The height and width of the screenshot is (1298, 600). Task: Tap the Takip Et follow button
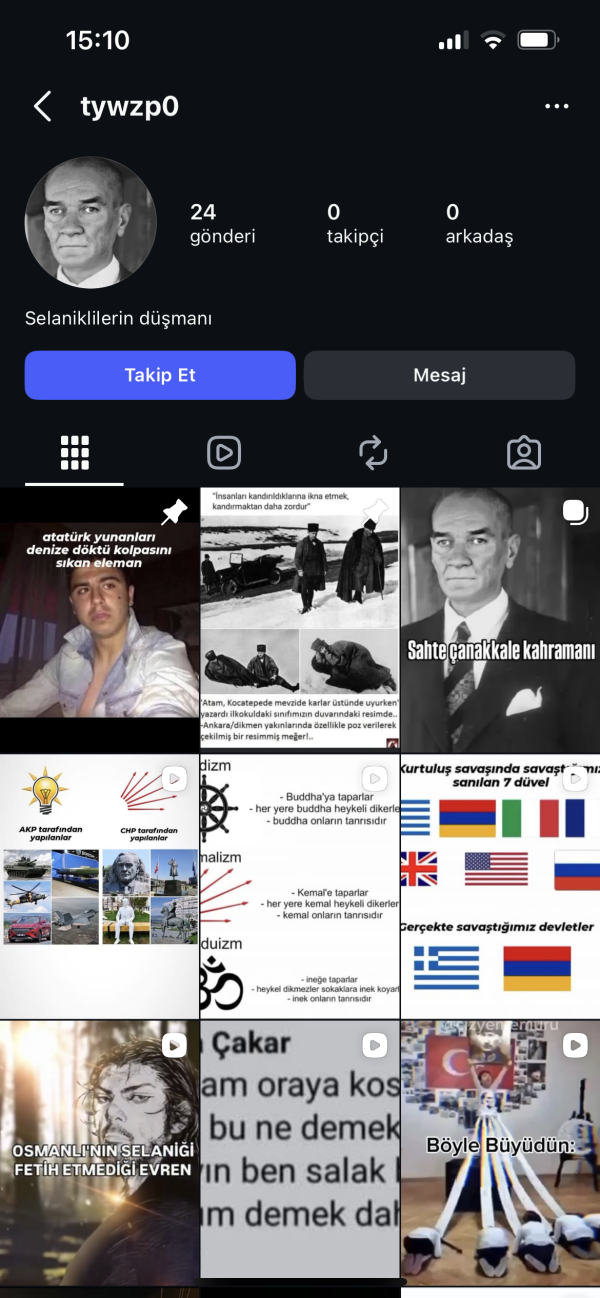(160, 375)
